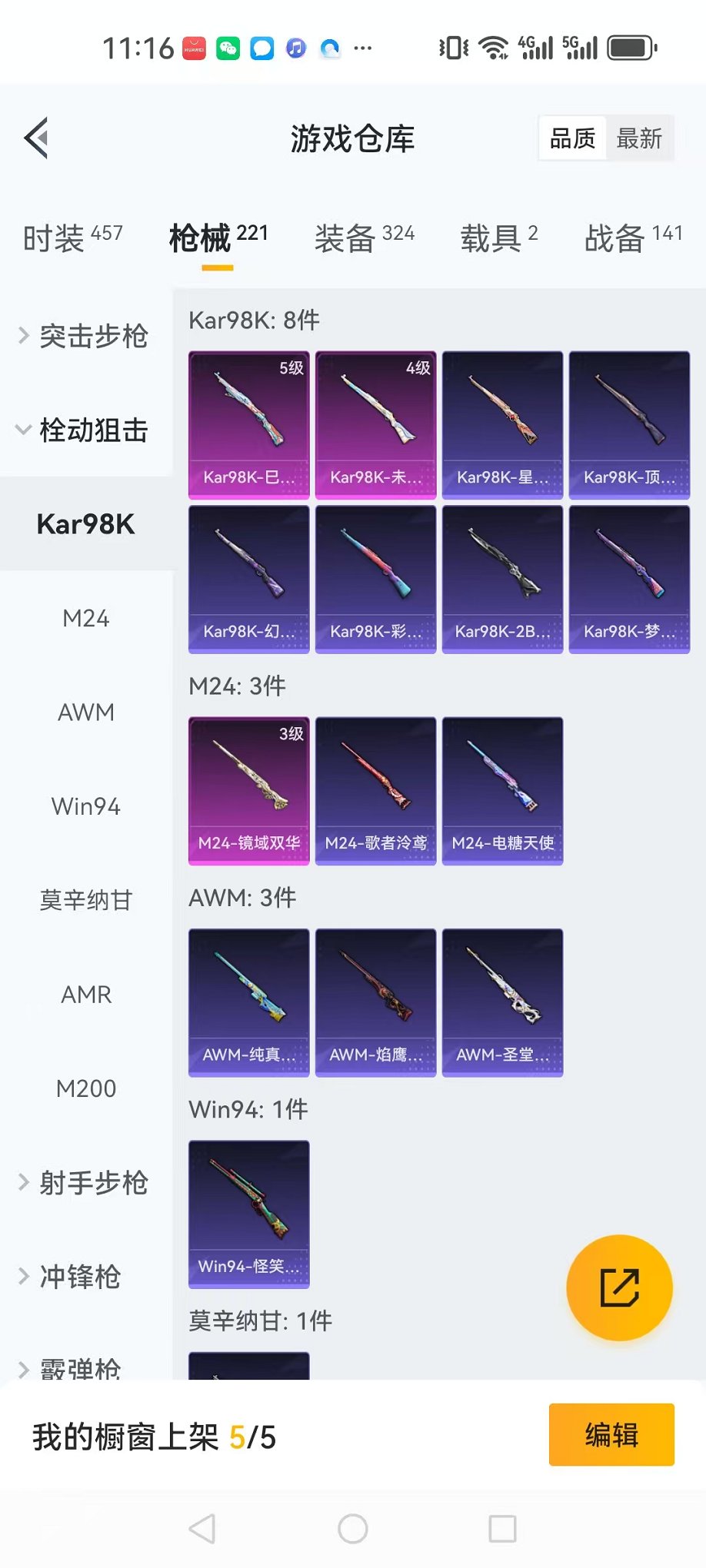
Task: Tap the yellow share floating button
Action: (x=619, y=1287)
